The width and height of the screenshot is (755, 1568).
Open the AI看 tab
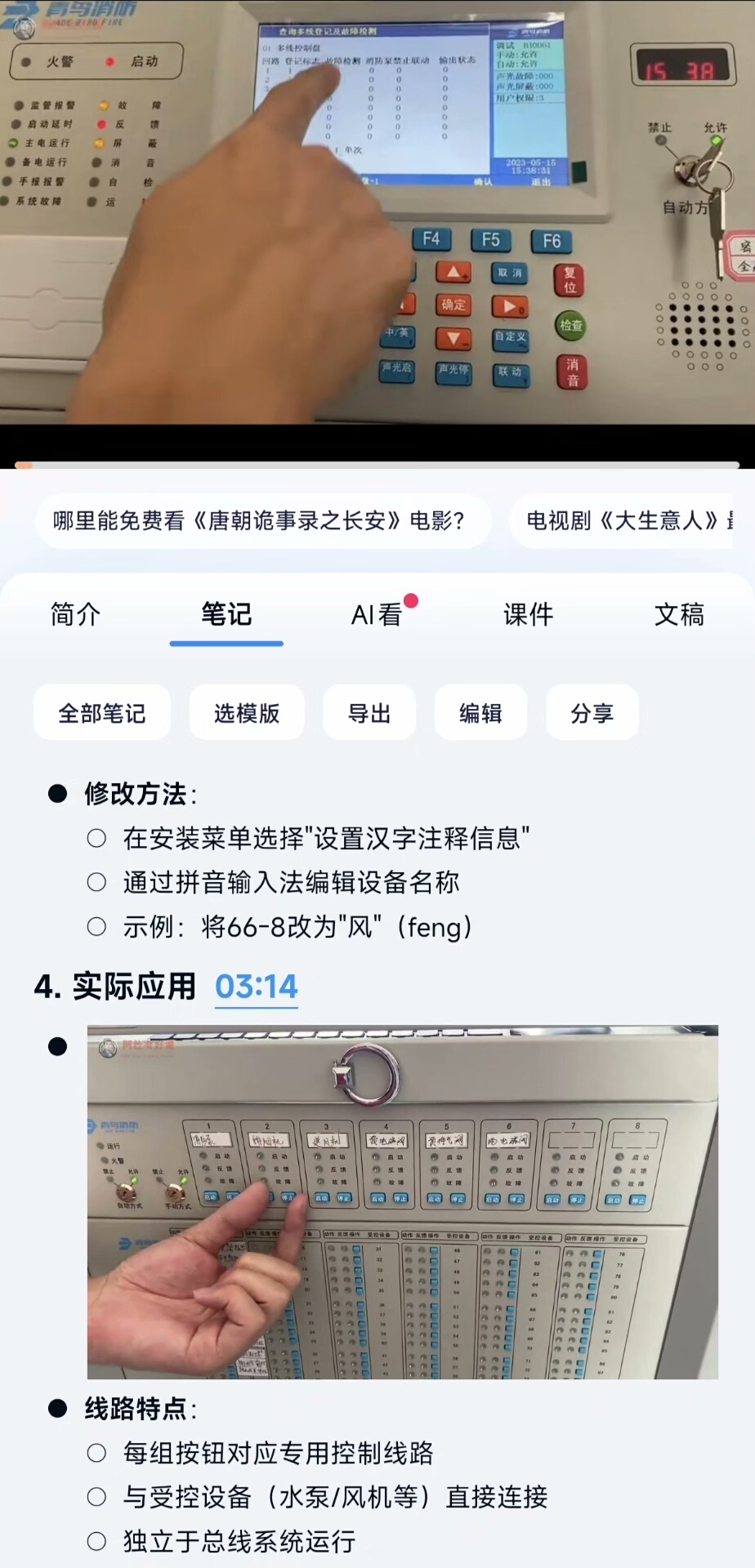pyautogui.click(x=377, y=614)
